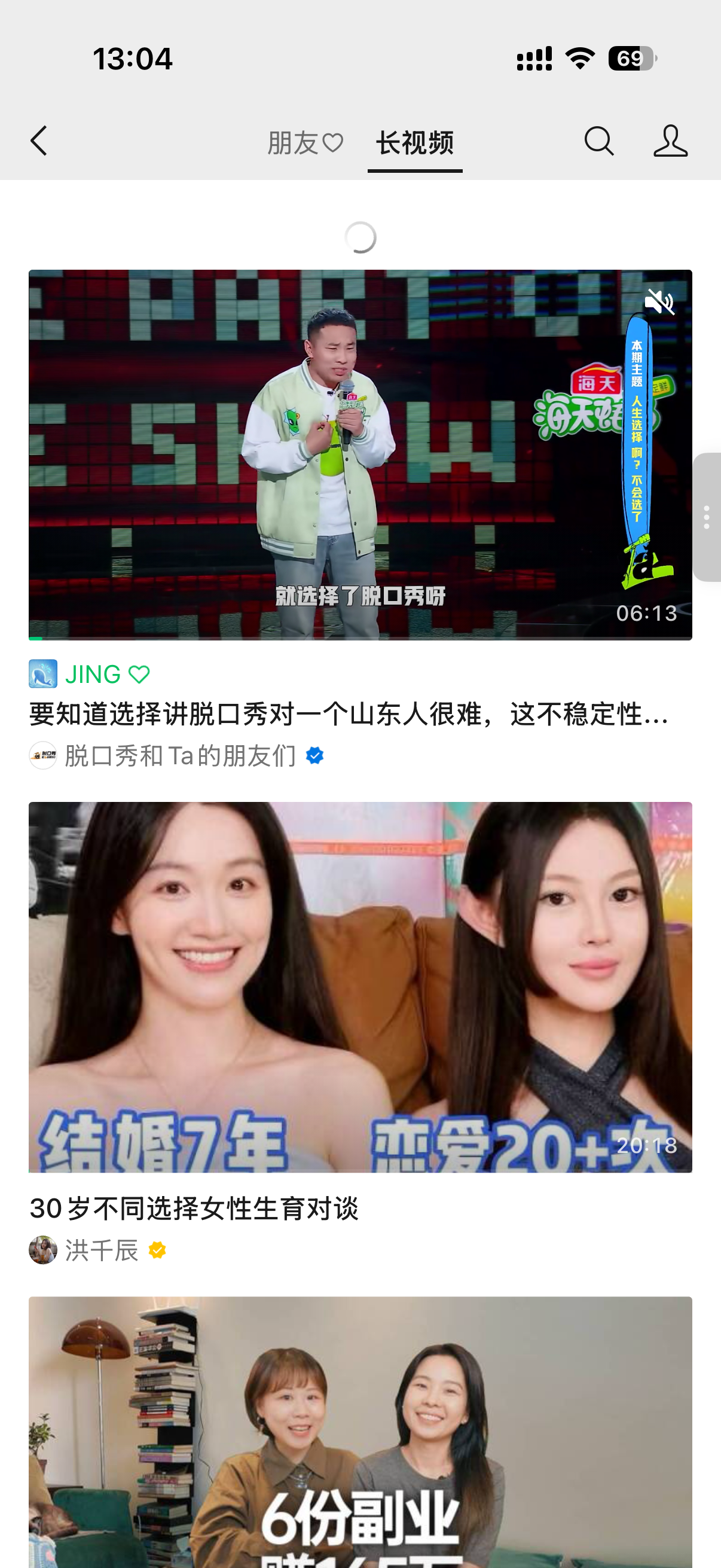Open the video titled 要知道选择讲脱口秀
This screenshot has width=721, height=1568.
coord(349,714)
